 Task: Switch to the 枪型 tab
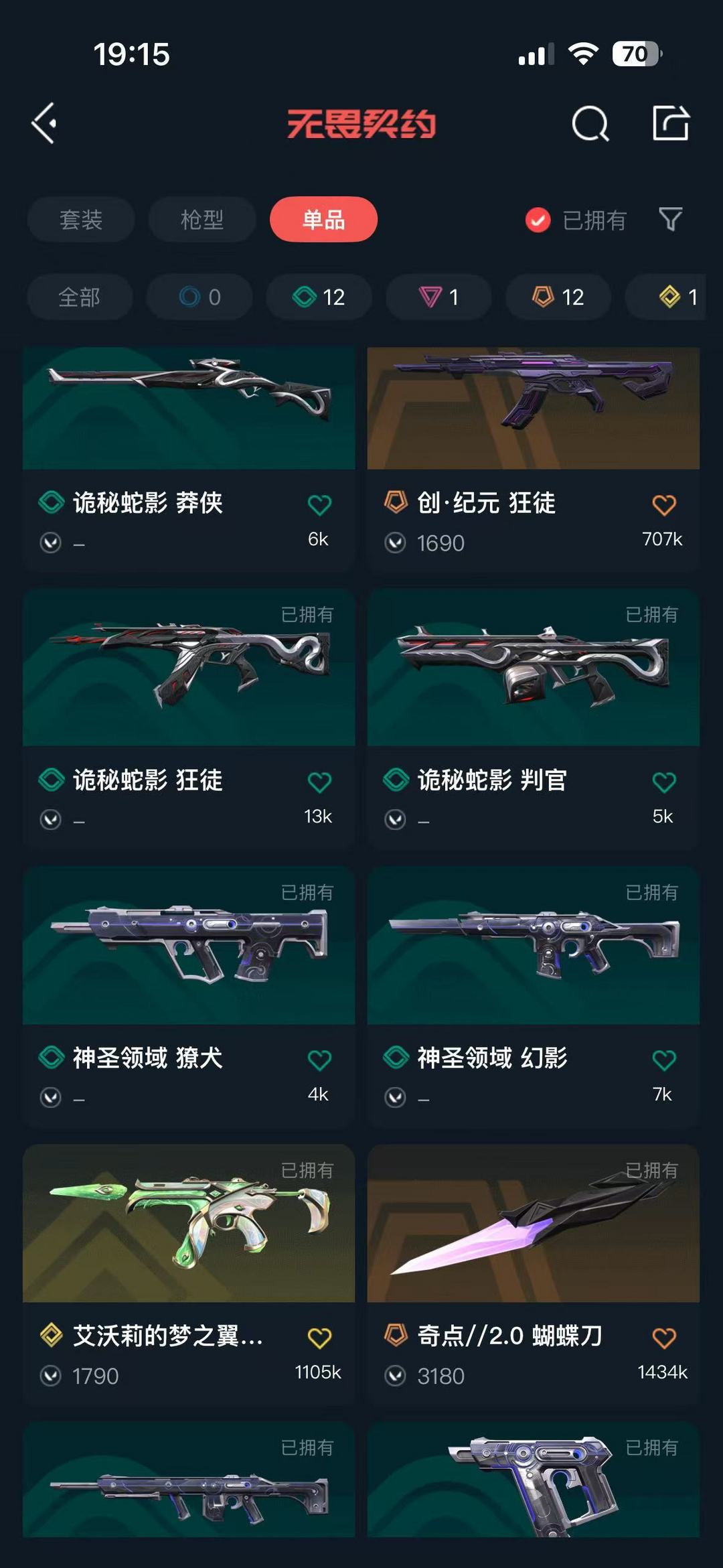[x=202, y=220]
